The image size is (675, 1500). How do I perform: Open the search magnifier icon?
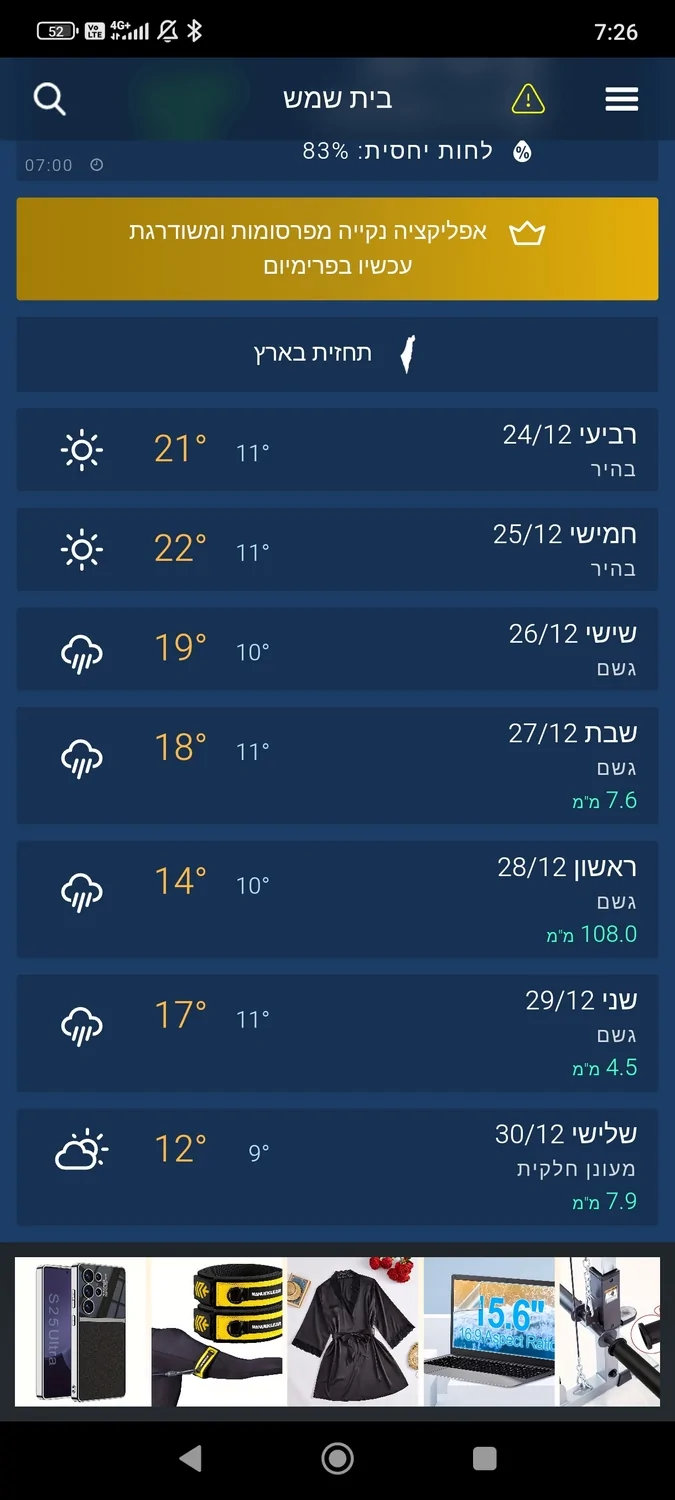pyautogui.click(x=49, y=99)
